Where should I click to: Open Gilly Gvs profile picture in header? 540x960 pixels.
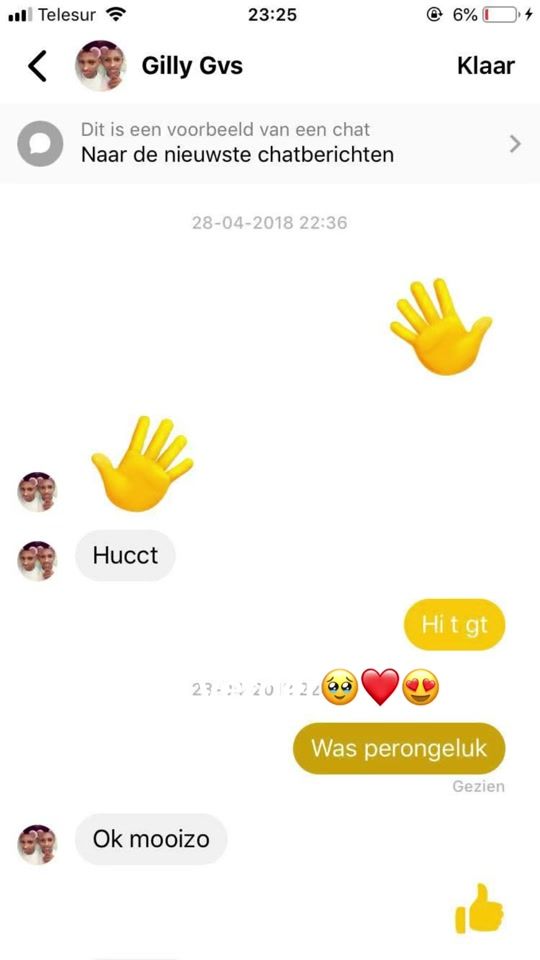[x=100, y=66]
